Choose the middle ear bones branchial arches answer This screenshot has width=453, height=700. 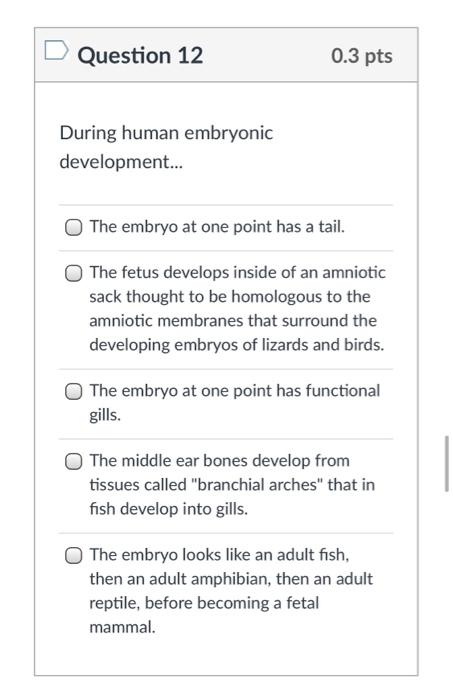[74, 461]
